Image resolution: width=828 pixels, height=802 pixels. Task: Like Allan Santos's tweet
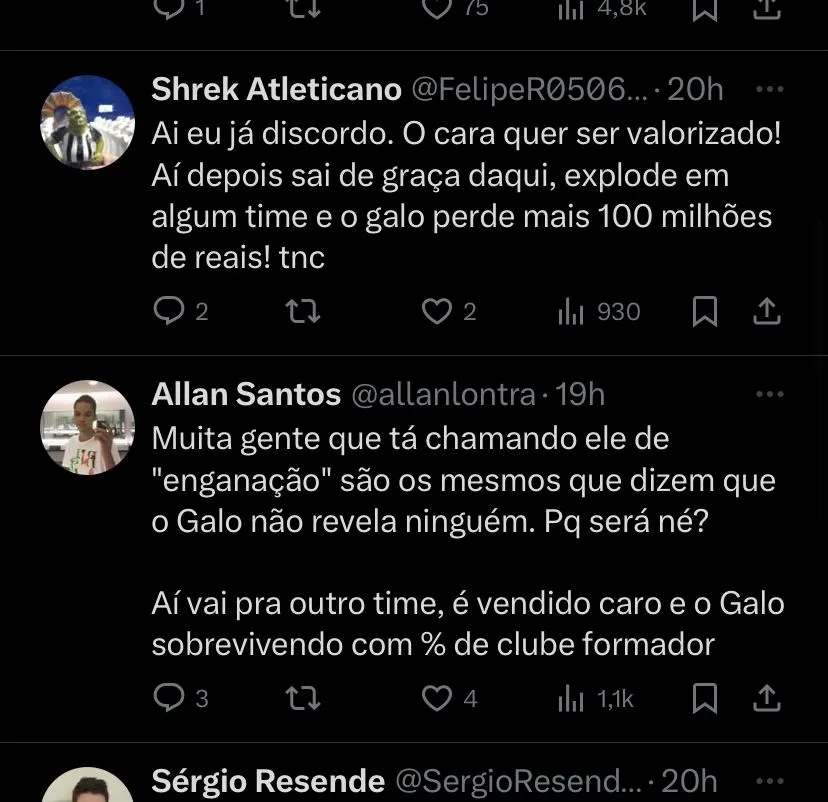coord(437,697)
